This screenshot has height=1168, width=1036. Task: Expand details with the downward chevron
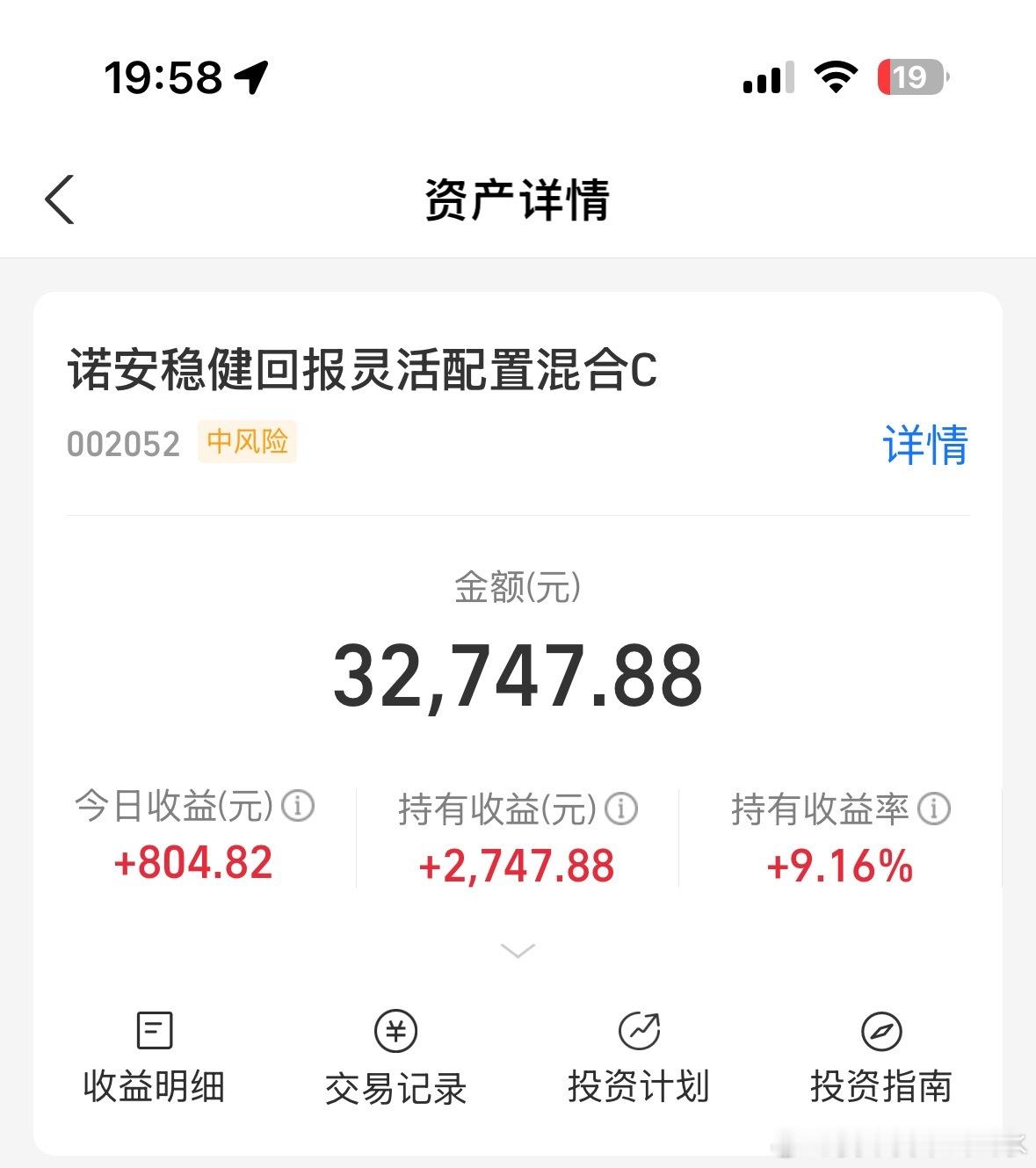pyautogui.click(x=518, y=950)
